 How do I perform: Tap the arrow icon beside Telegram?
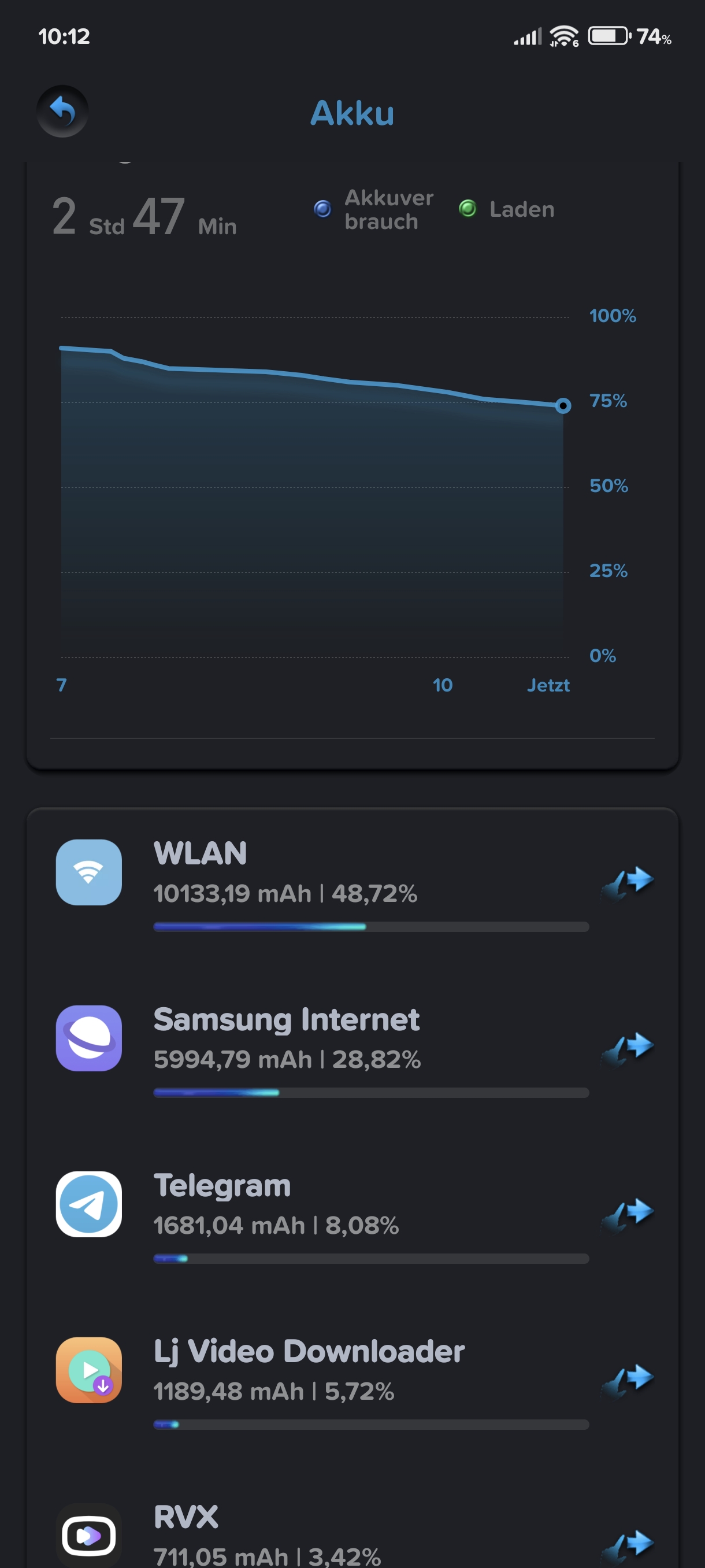click(627, 1214)
